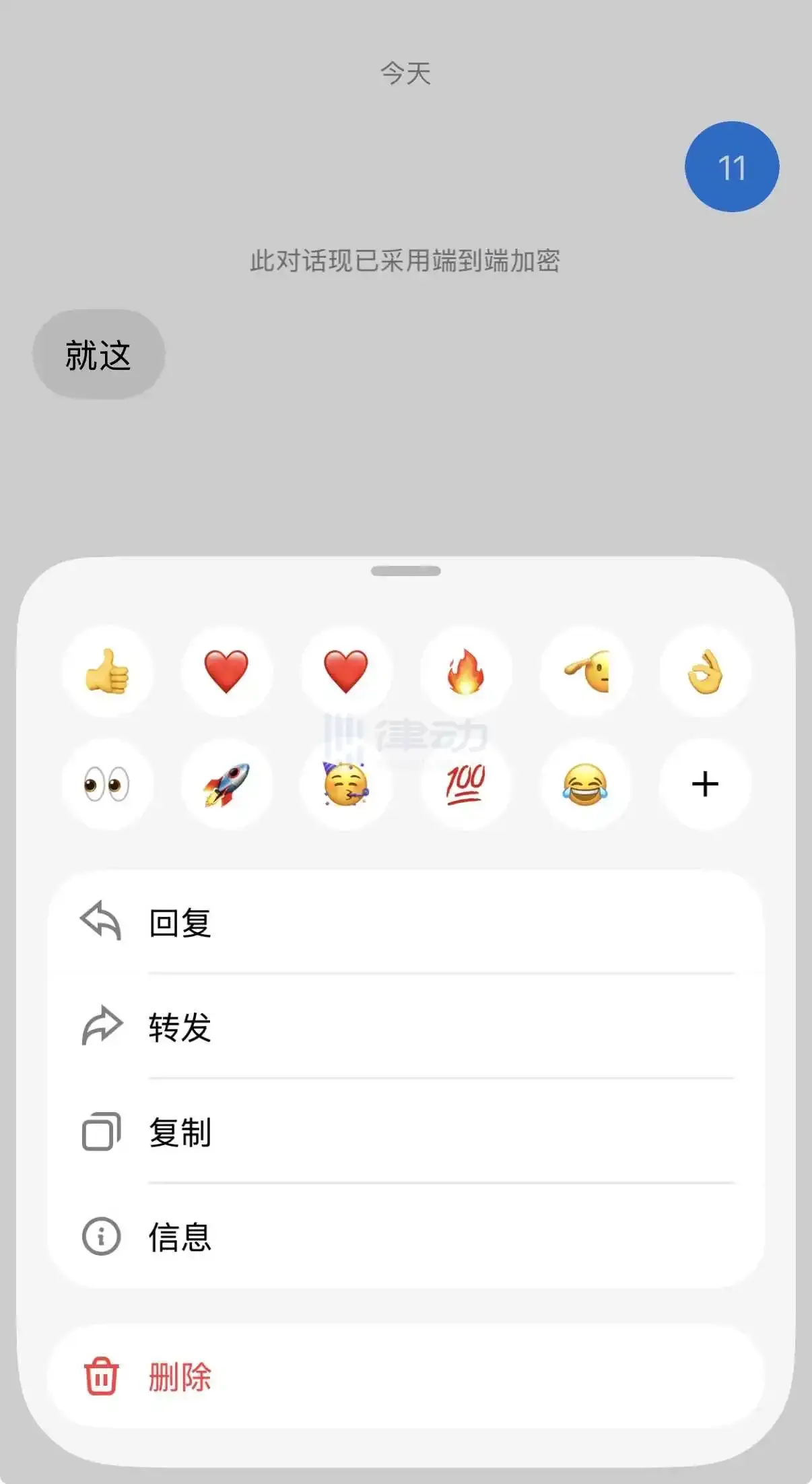Choose 转发 to forward the message
This screenshot has width=812, height=1484.
406,1027
